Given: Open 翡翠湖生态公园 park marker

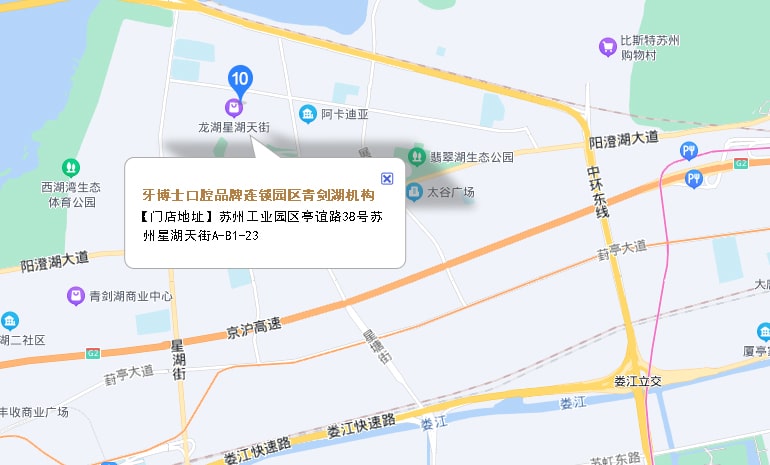Looking at the screenshot, I should 416,156.
